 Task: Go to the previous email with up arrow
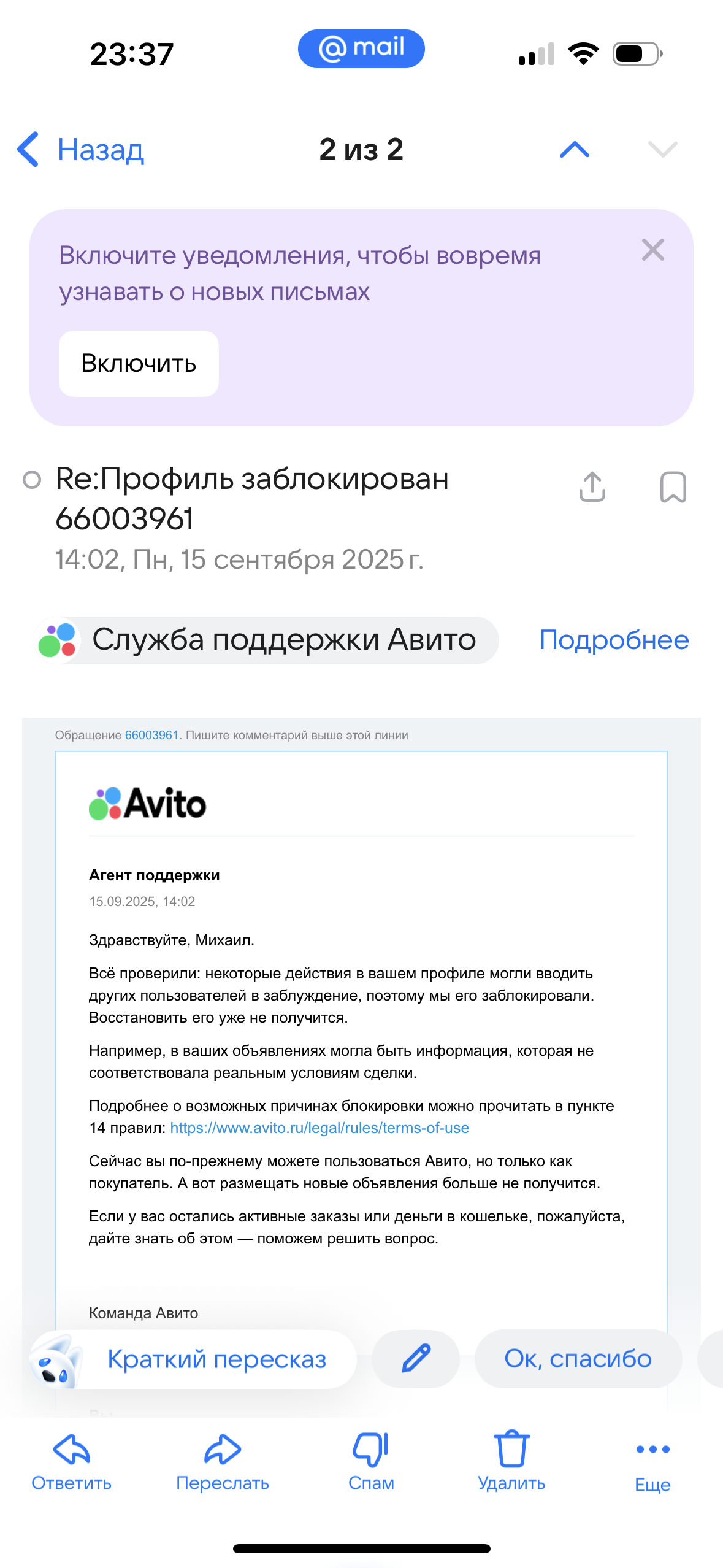point(574,149)
